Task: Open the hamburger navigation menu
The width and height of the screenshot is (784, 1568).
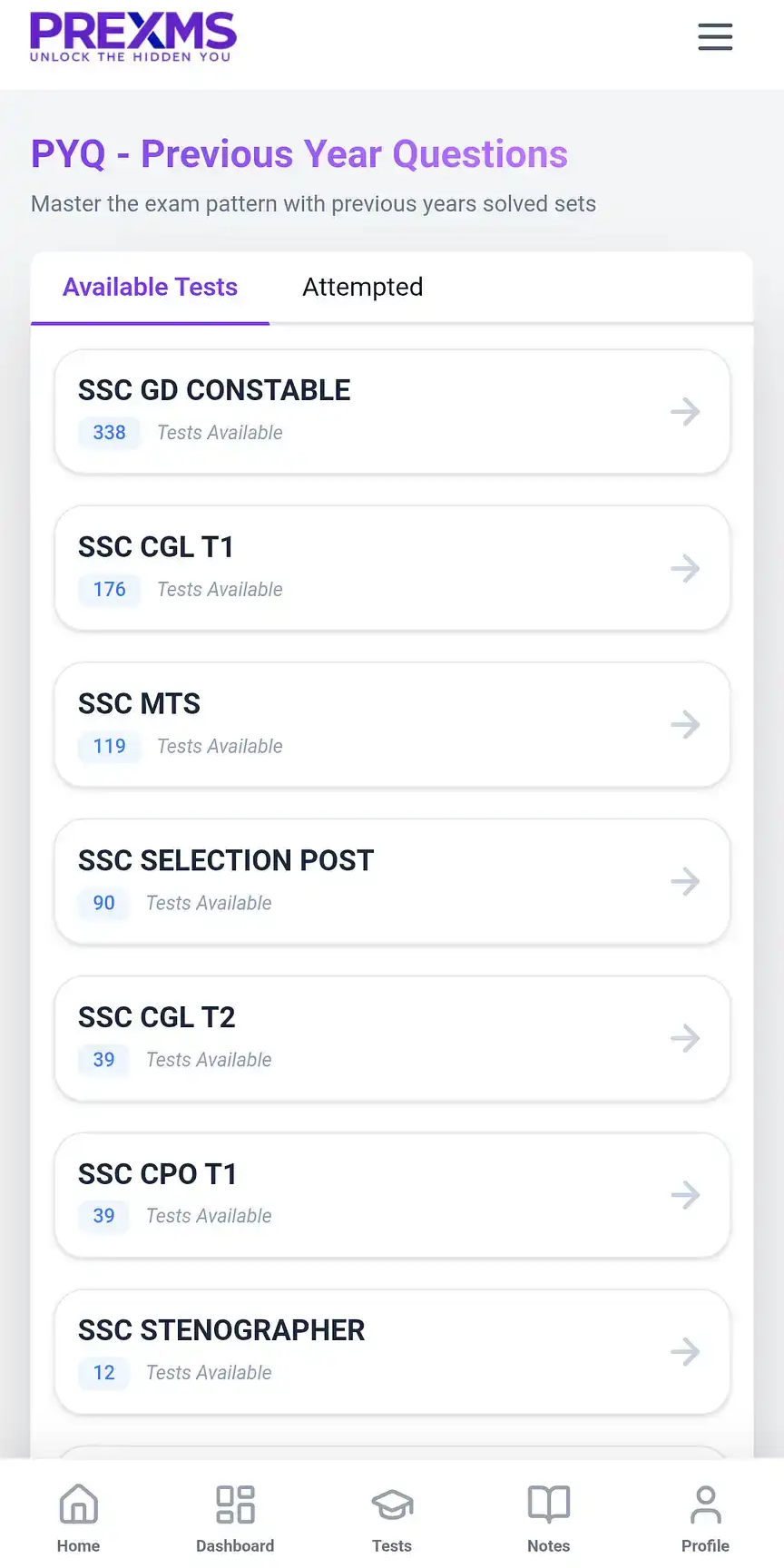Action: click(x=715, y=37)
